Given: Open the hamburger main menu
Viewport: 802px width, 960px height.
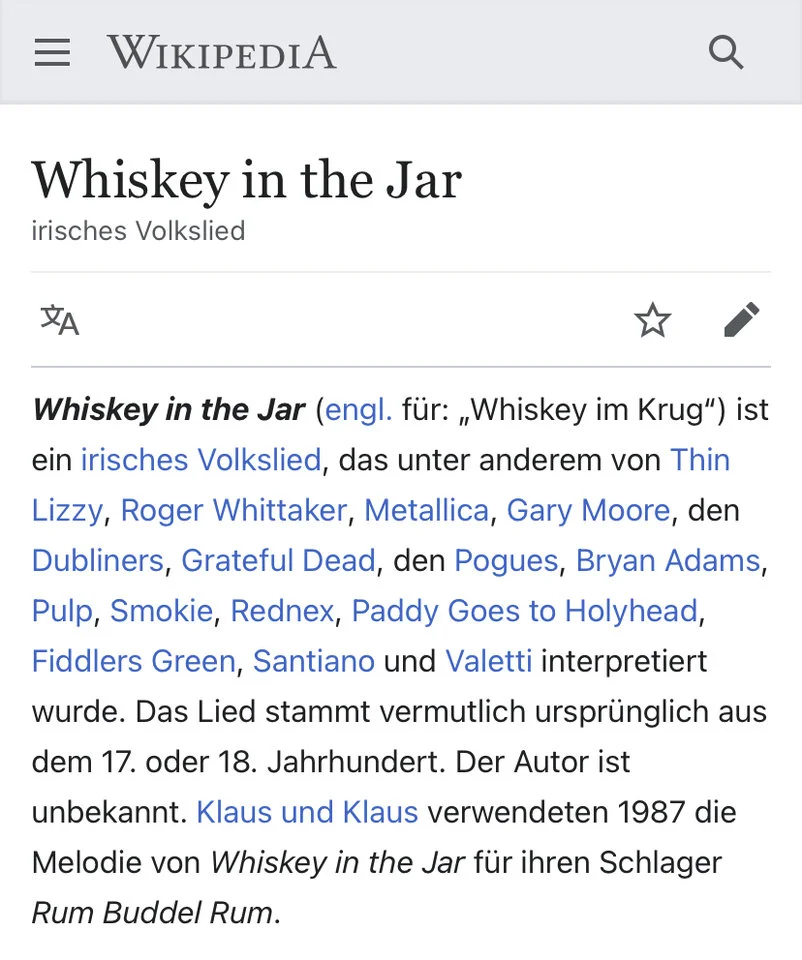Looking at the screenshot, I should (x=52, y=52).
